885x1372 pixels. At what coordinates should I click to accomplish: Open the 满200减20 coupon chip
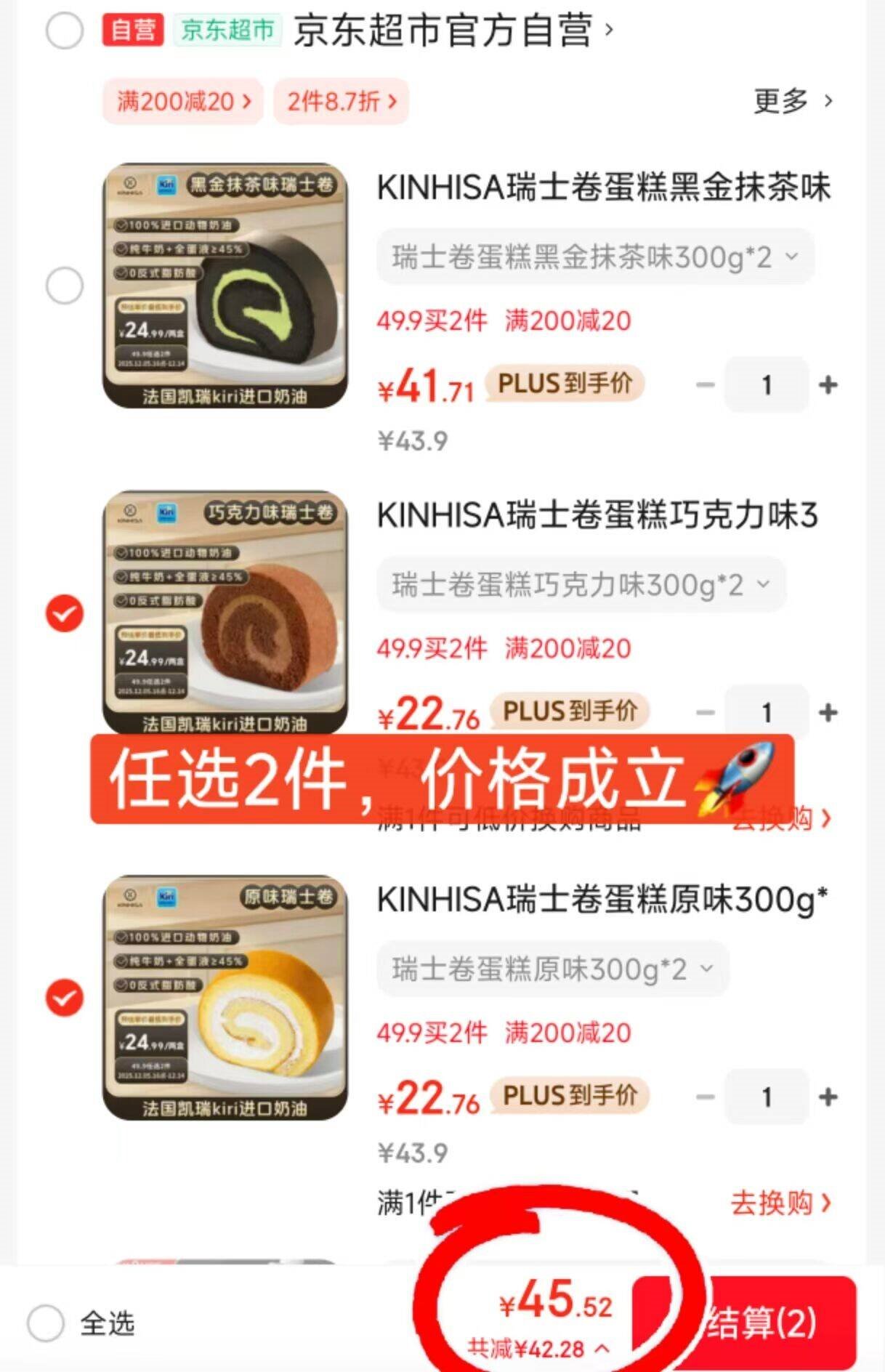click(x=183, y=101)
